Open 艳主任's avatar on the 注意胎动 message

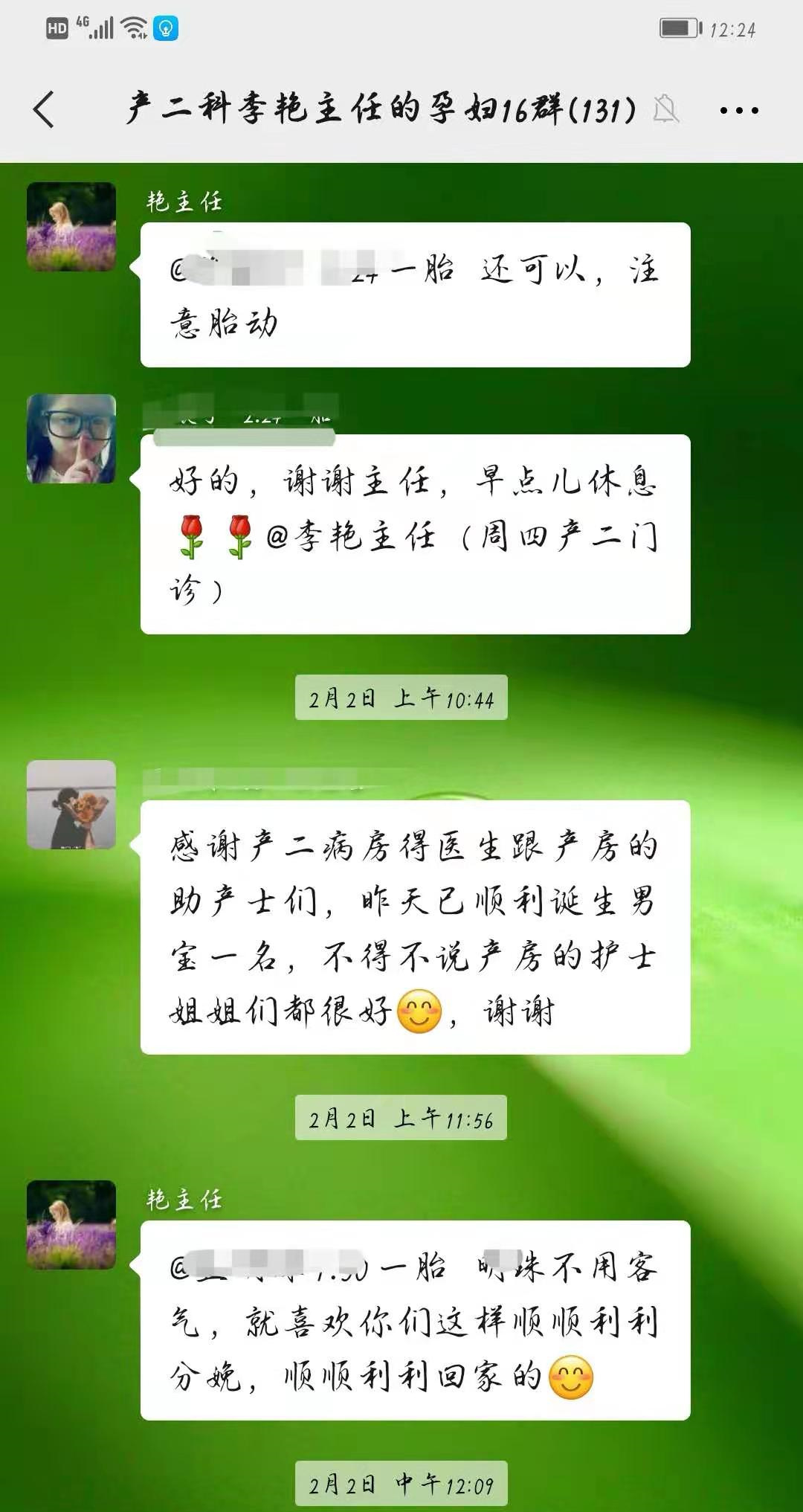(x=71, y=227)
